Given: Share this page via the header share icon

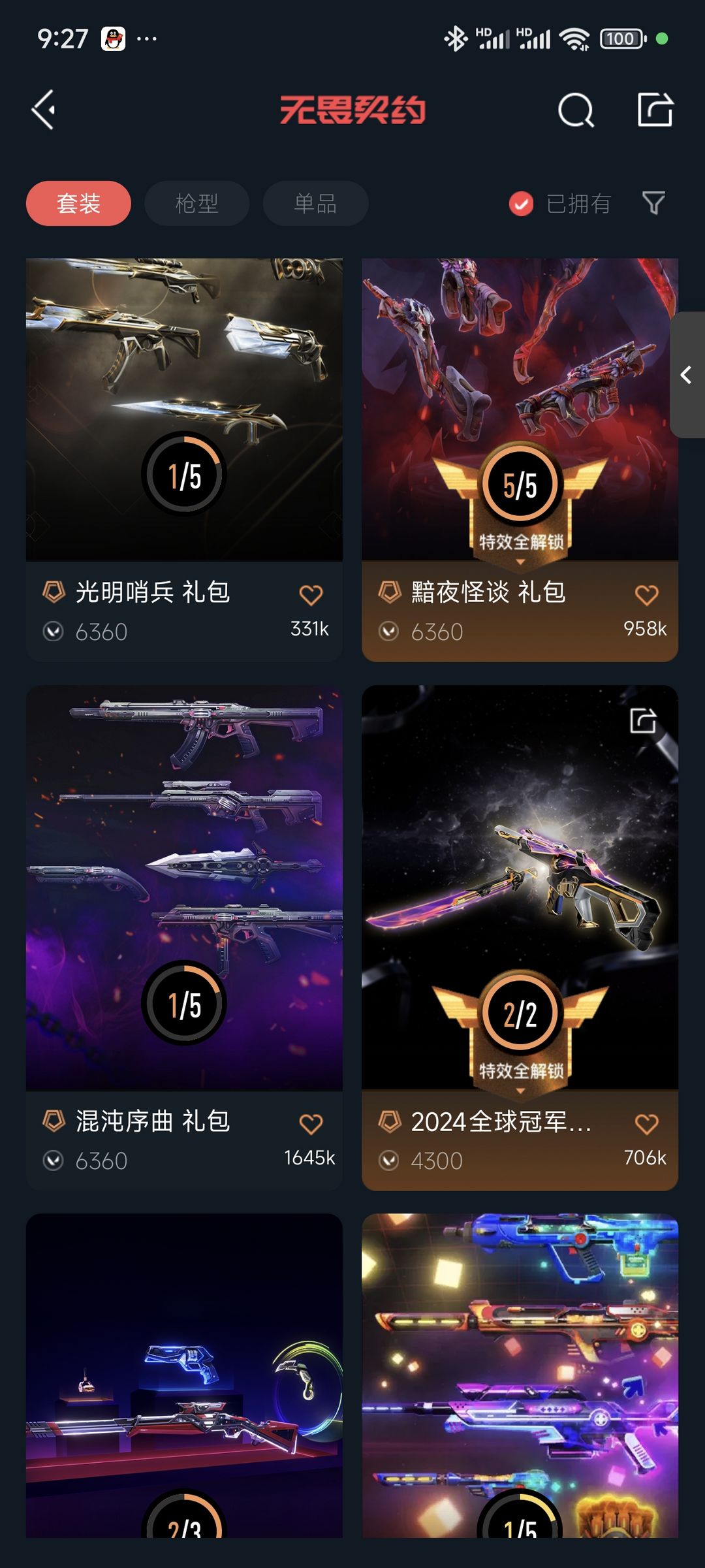Looking at the screenshot, I should pos(655,110).
